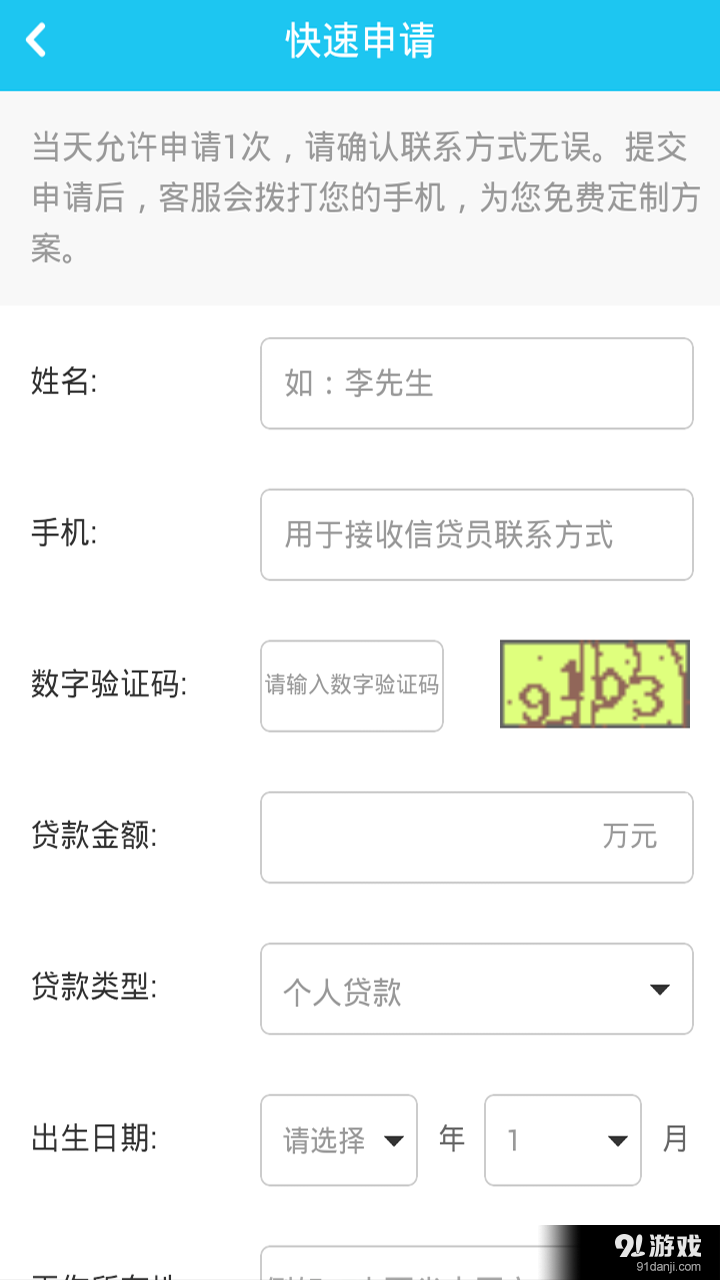Expand the month dropdown showing 1
Viewport: 720px width, 1280px height.
561,1140
